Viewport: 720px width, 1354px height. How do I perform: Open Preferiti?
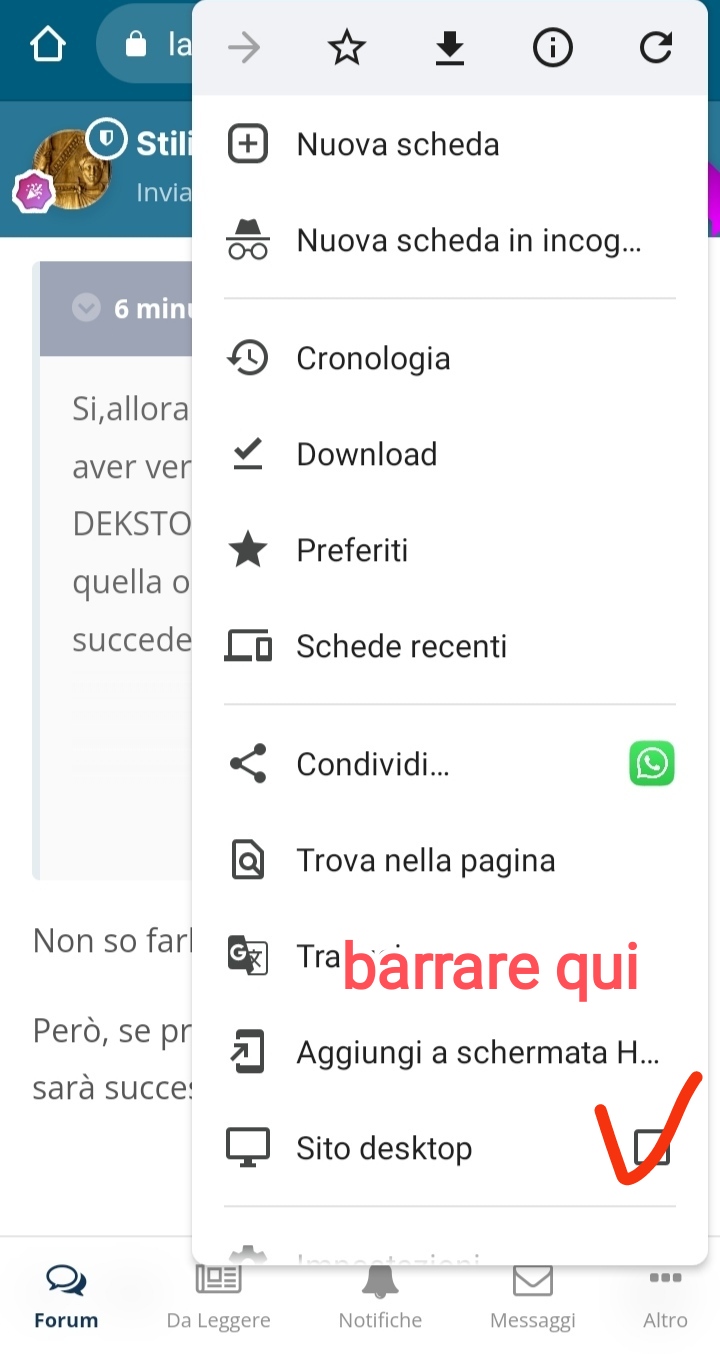click(450, 550)
